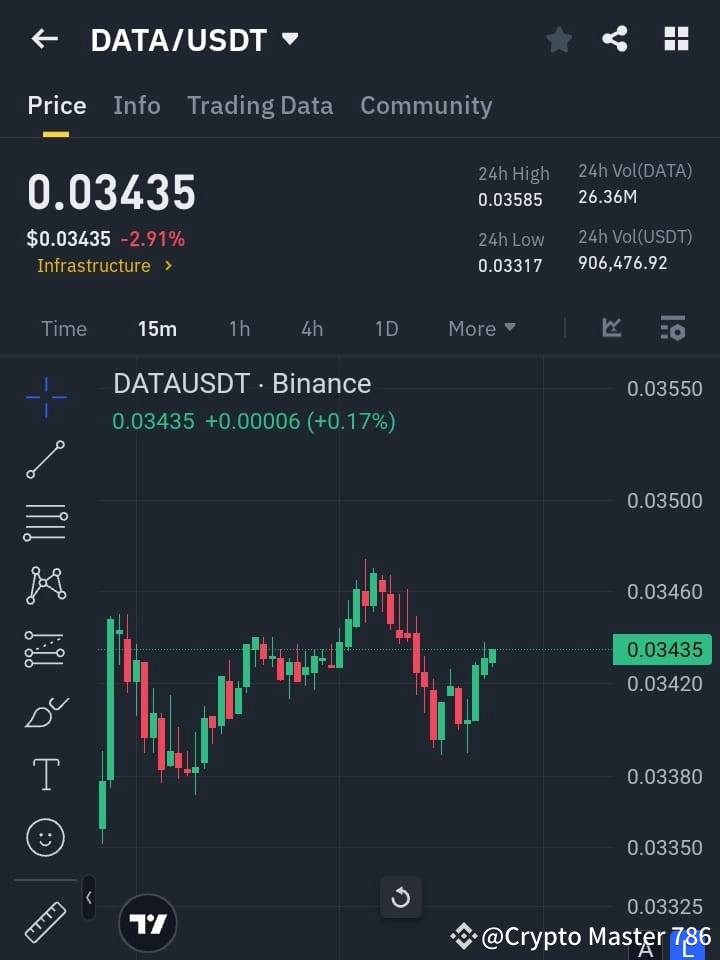
Task: Select the trend line drawing tool
Action: tap(45, 461)
